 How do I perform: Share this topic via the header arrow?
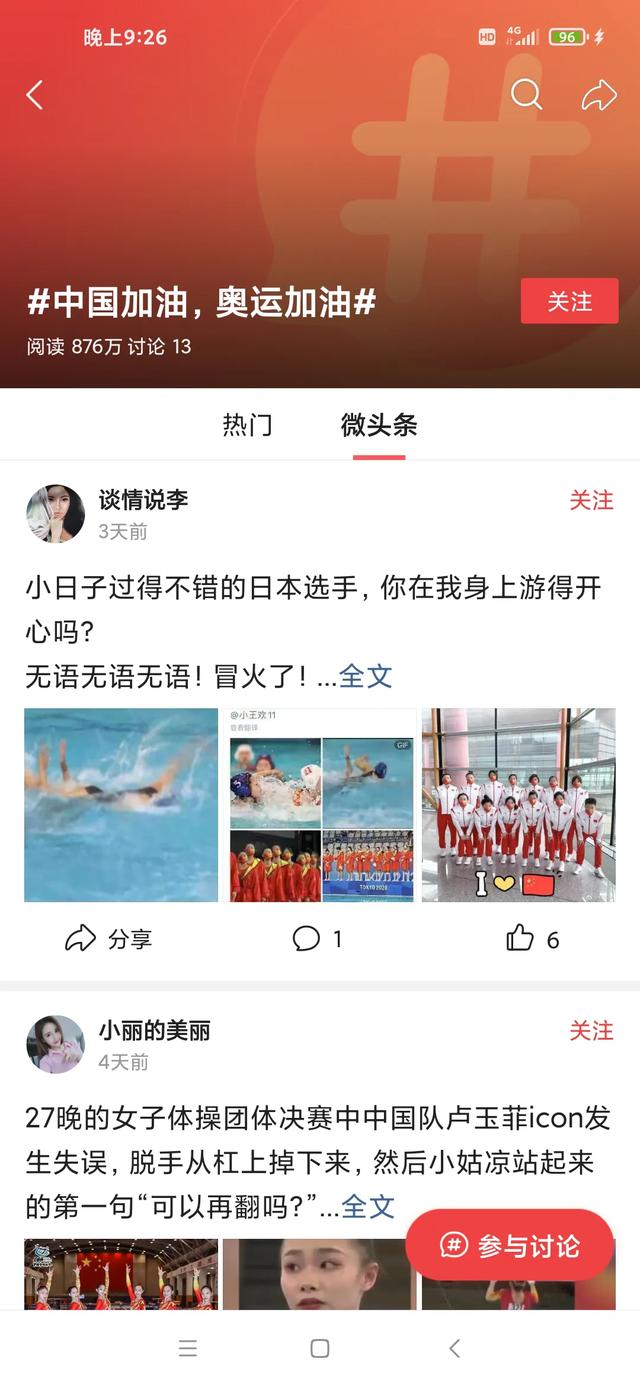pos(599,95)
